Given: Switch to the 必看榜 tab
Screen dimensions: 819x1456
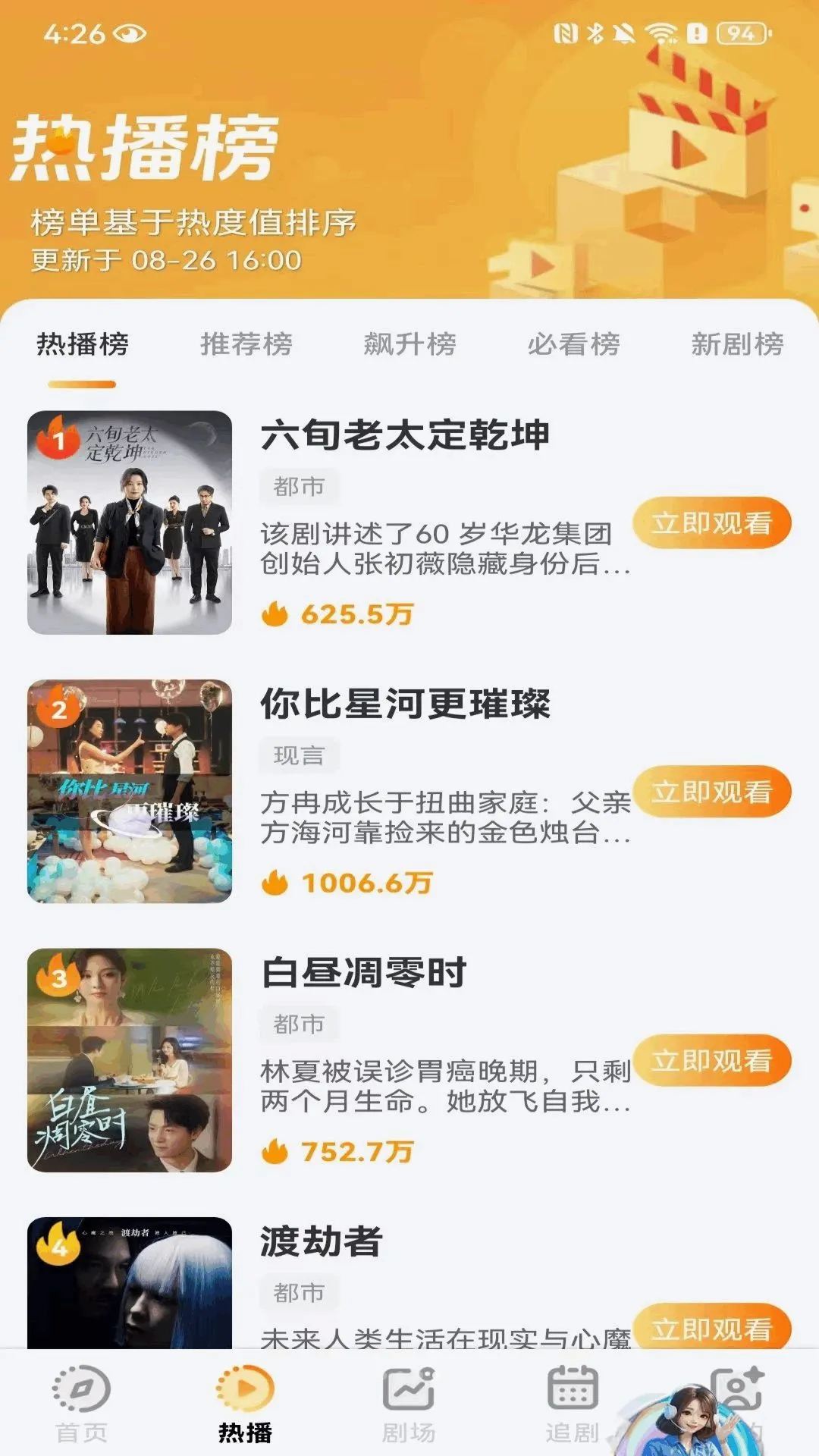Looking at the screenshot, I should (573, 344).
